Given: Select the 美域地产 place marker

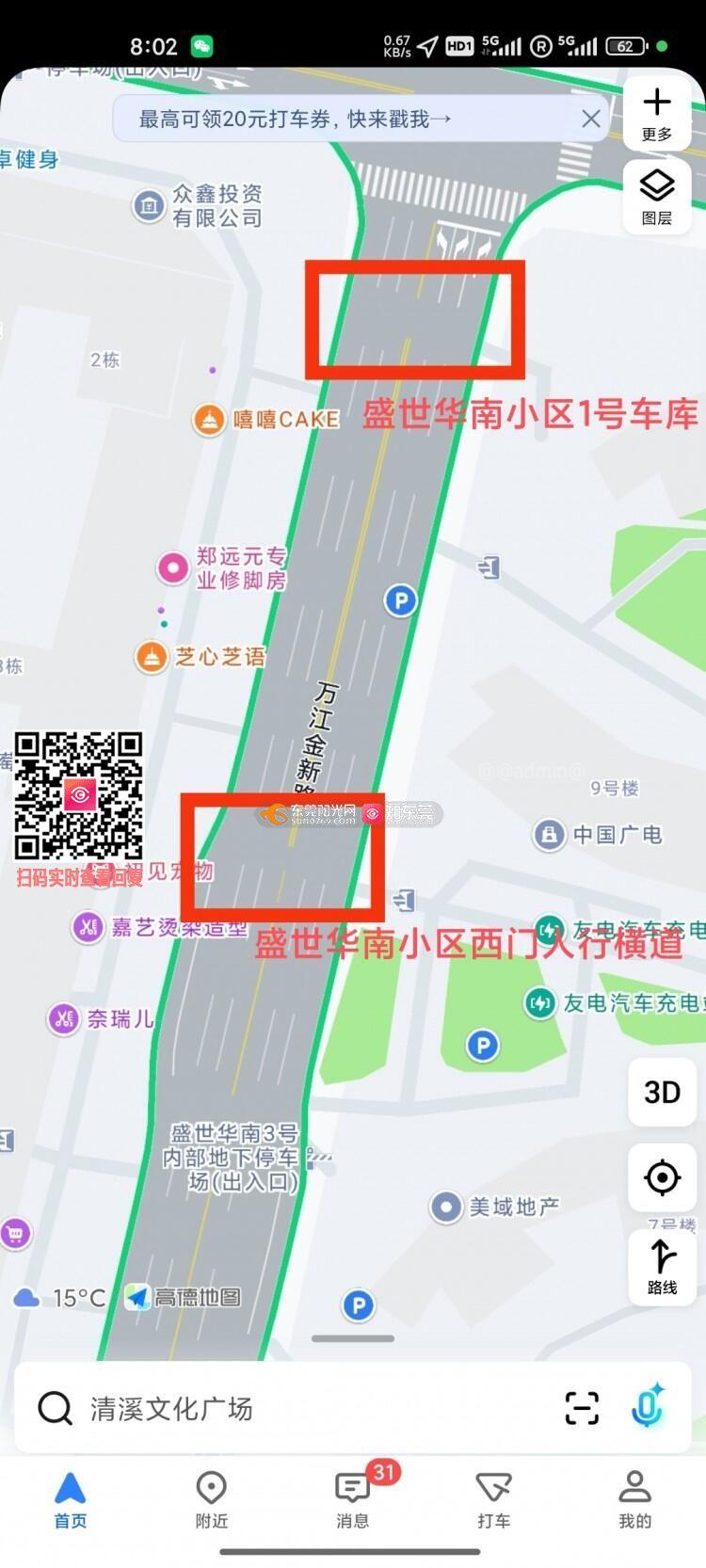Looking at the screenshot, I should coord(445,1207).
